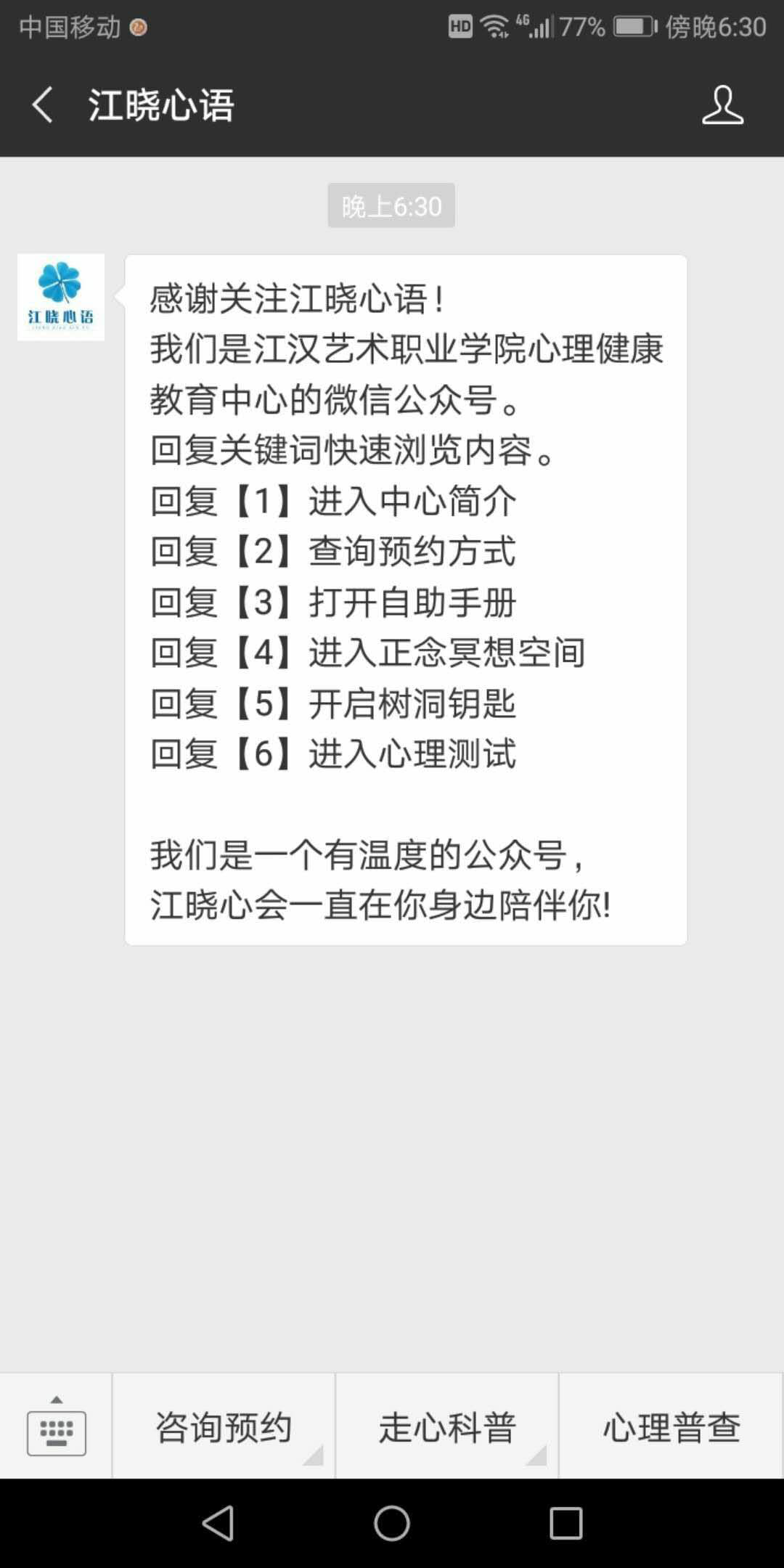Viewport: 784px width, 1568px height.
Task: Tap the back arrow to exit the chat
Action: tap(44, 104)
